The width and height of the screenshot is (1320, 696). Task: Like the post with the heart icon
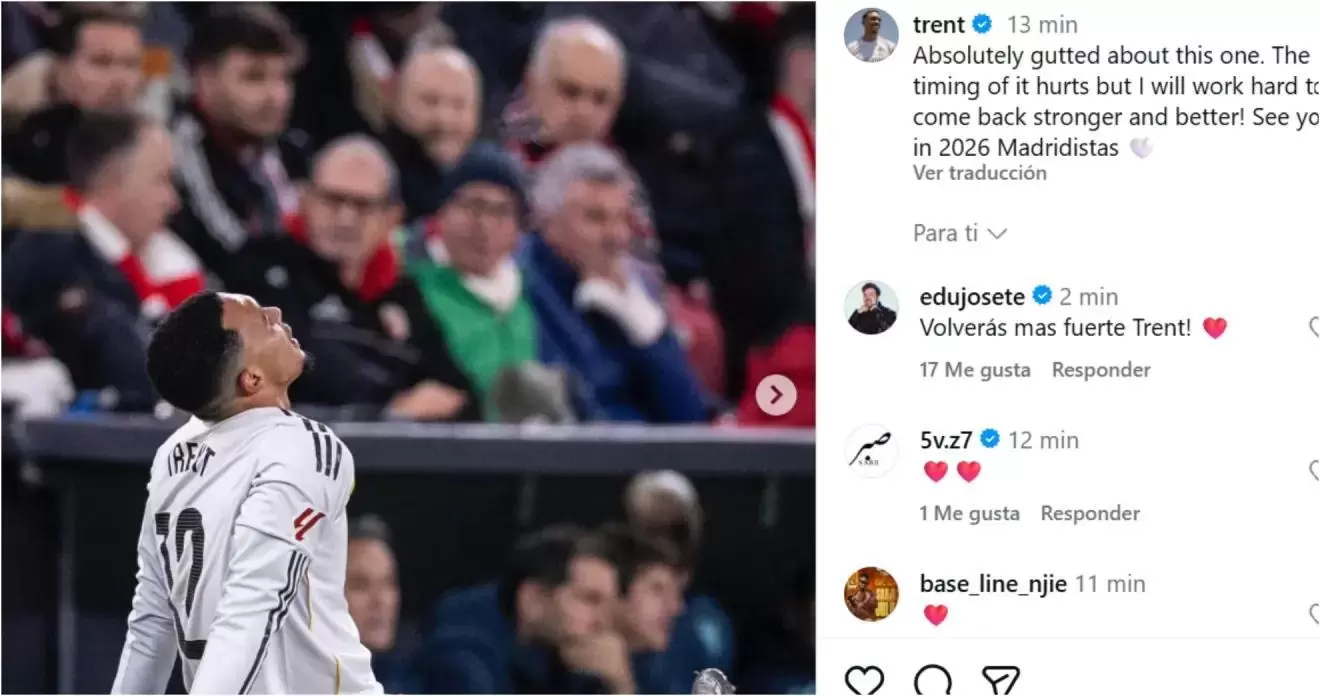coord(864,680)
